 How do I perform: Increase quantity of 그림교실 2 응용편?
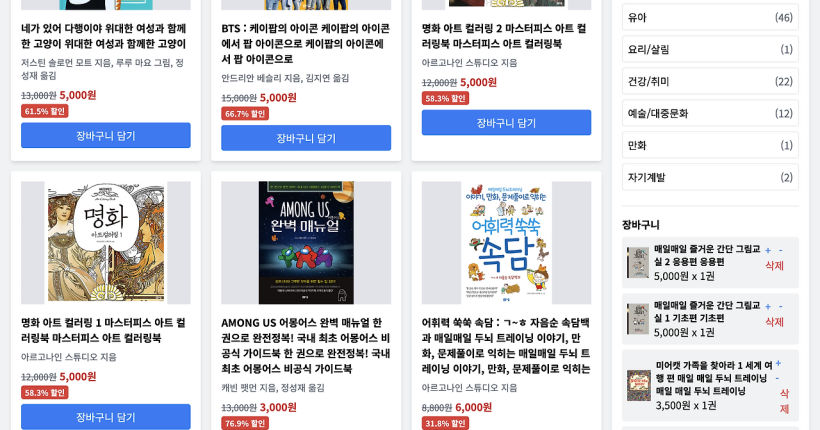(768, 250)
